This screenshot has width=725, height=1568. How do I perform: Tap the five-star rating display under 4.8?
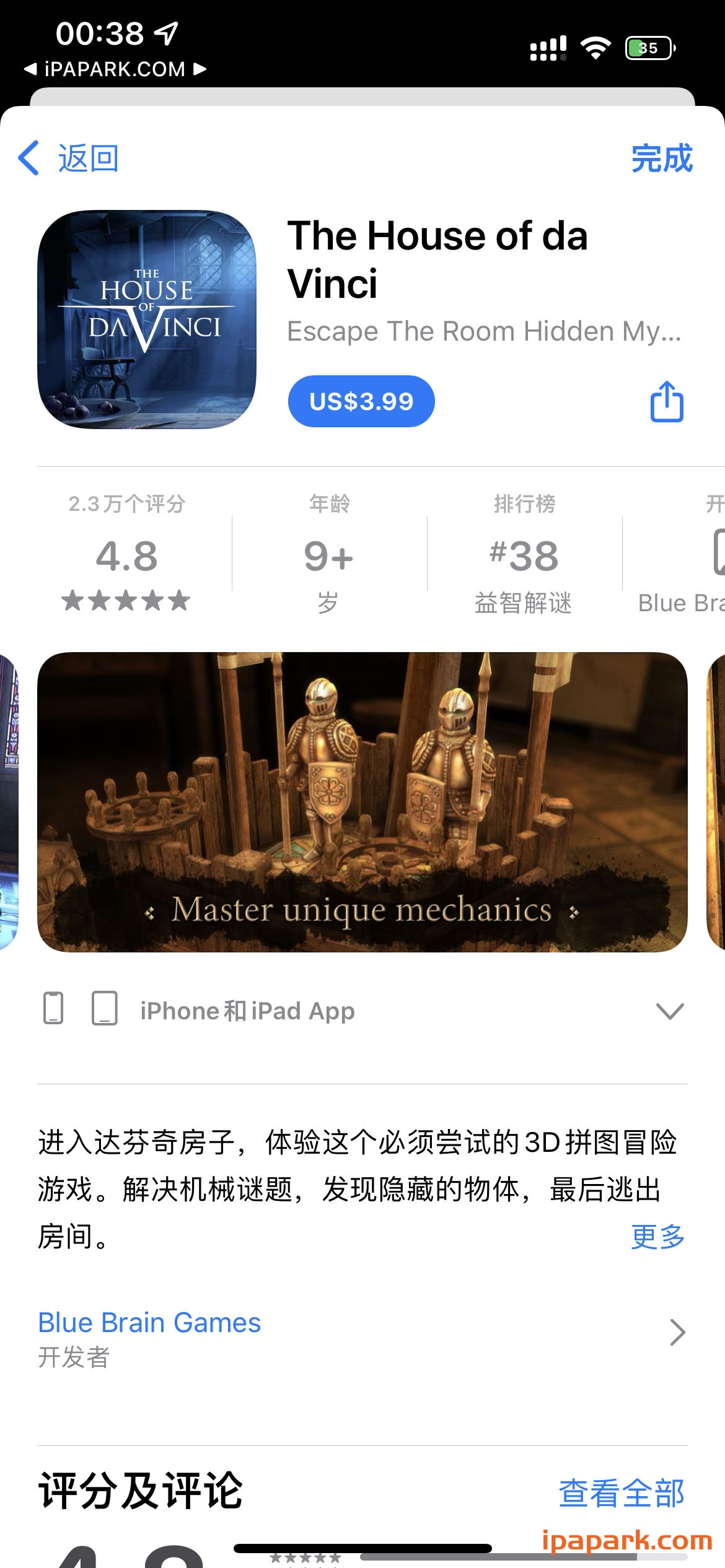point(126,599)
